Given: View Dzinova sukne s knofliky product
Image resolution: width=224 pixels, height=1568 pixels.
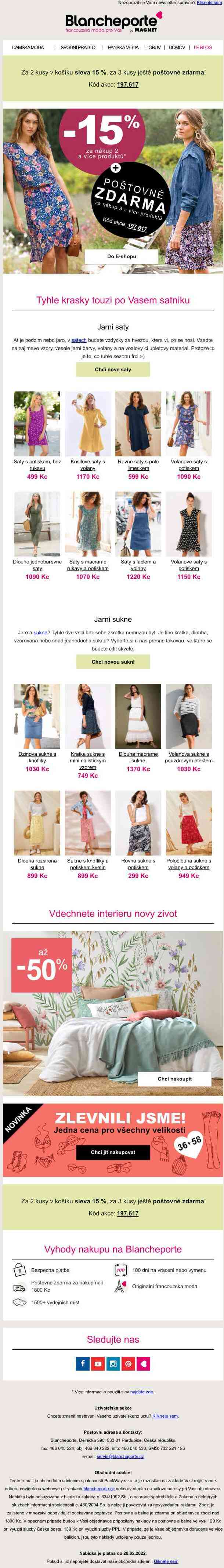Looking at the screenshot, I should (x=37, y=756).
